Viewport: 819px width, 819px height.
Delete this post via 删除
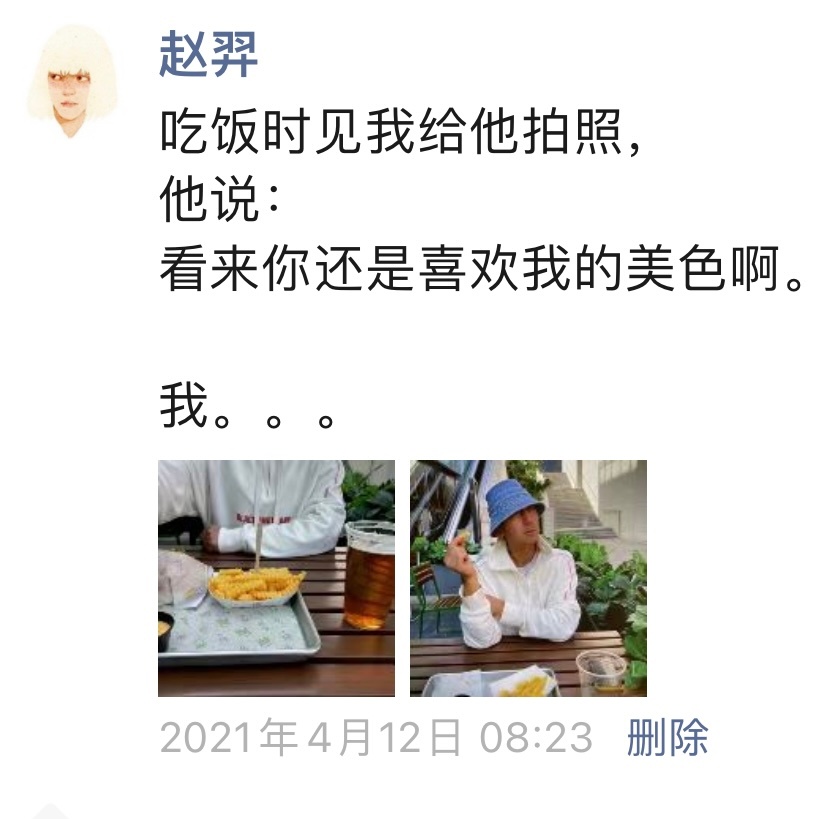[667, 739]
